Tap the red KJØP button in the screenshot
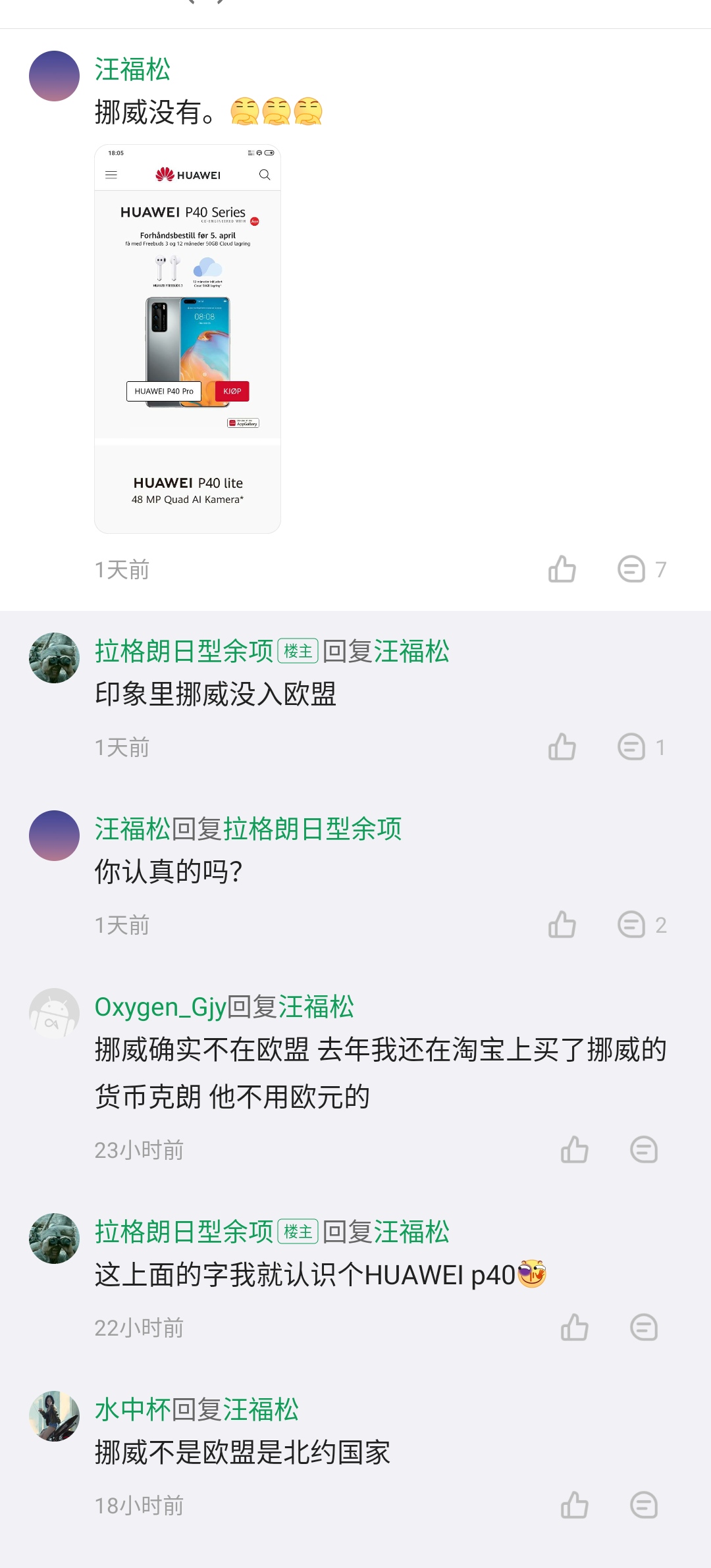This screenshot has width=711, height=1568. [x=232, y=391]
